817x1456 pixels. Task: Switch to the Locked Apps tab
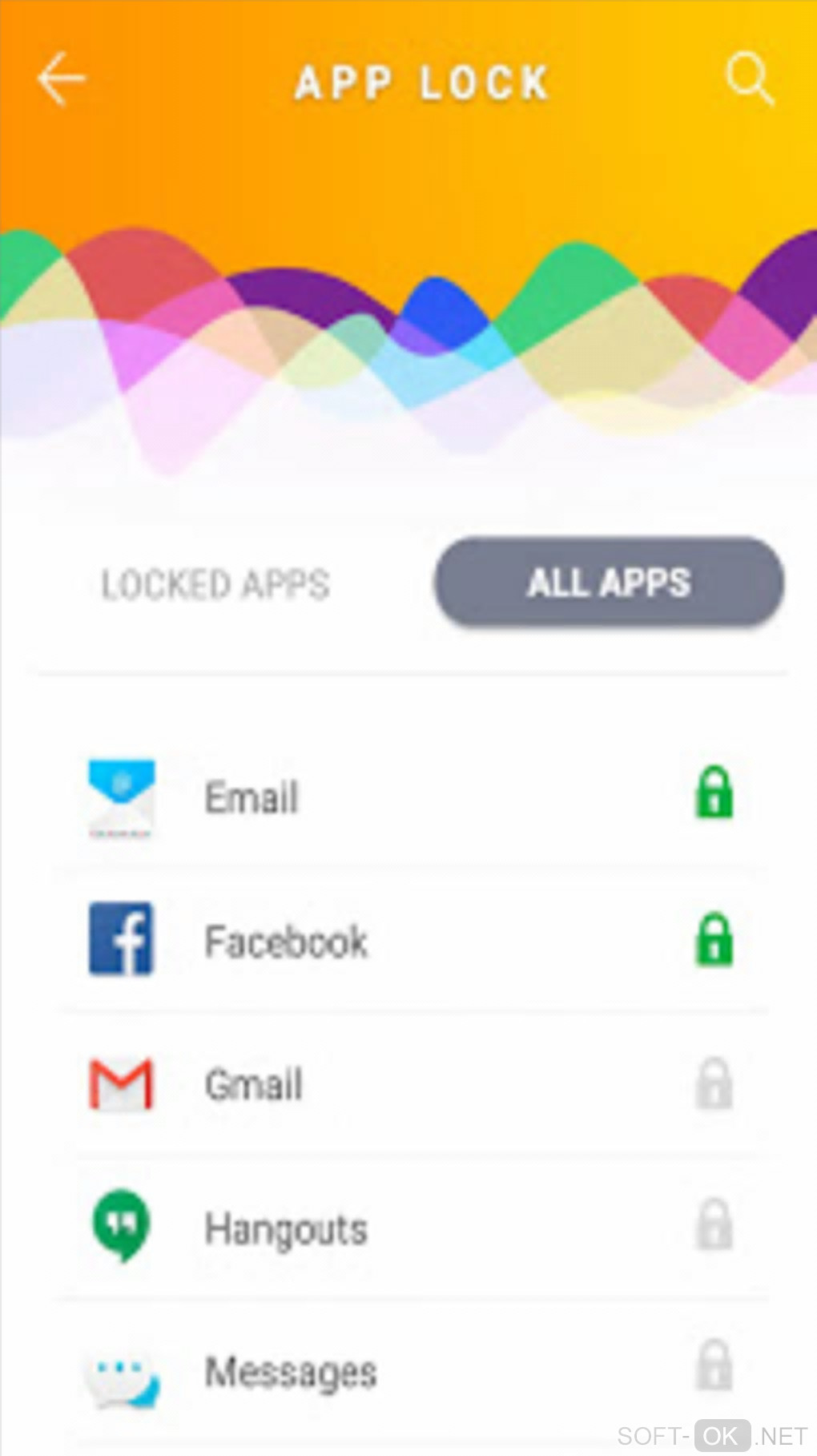click(x=215, y=583)
